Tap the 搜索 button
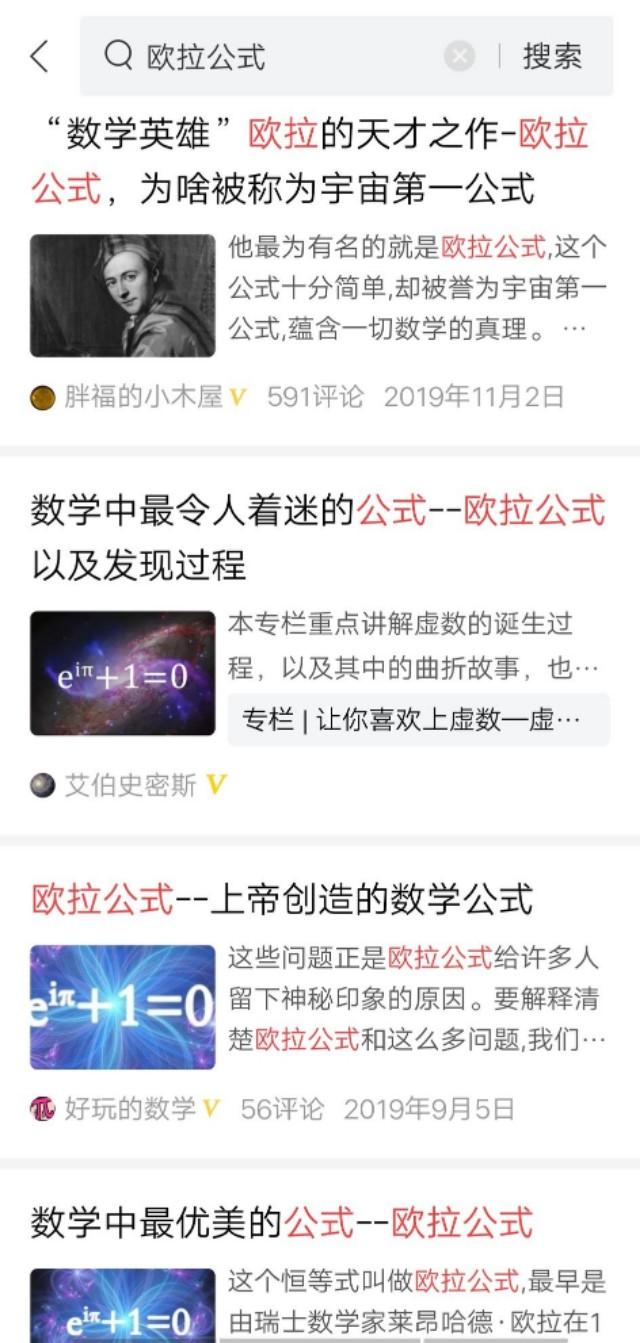 tap(552, 56)
